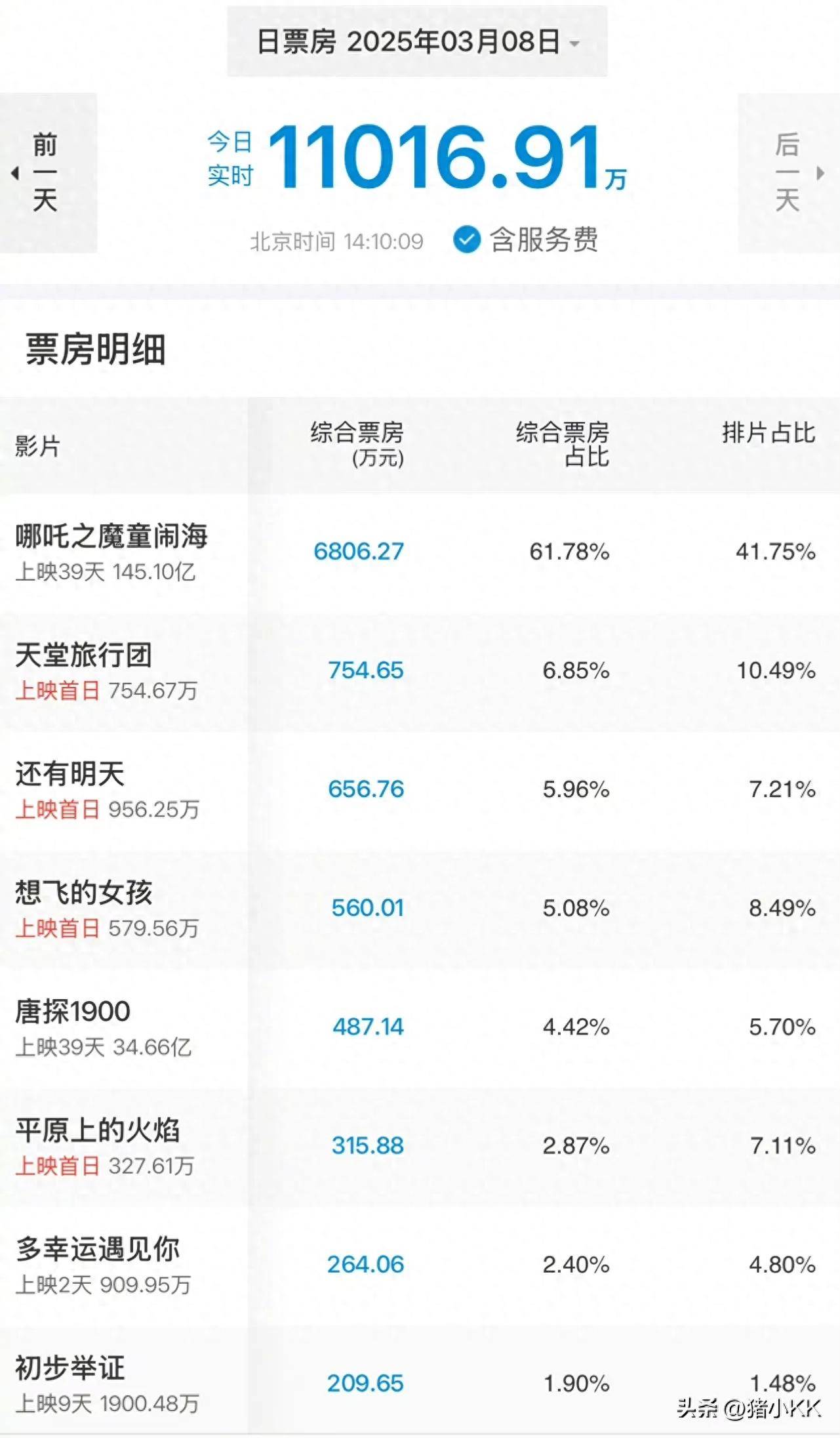Open details for 哪吒之魔童闹海

[420, 552]
